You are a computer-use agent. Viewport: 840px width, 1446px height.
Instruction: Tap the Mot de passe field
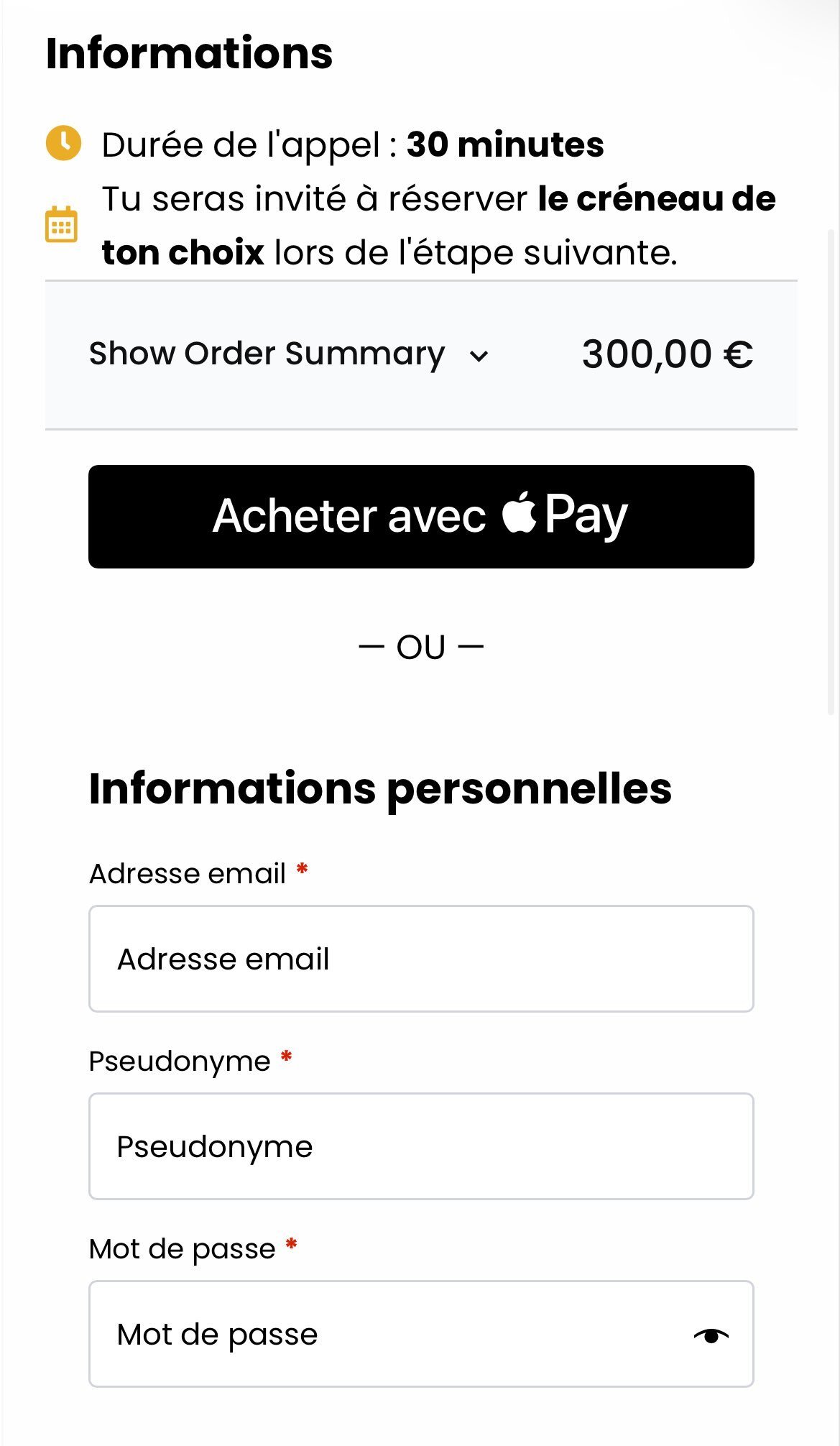tap(388, 1334)
